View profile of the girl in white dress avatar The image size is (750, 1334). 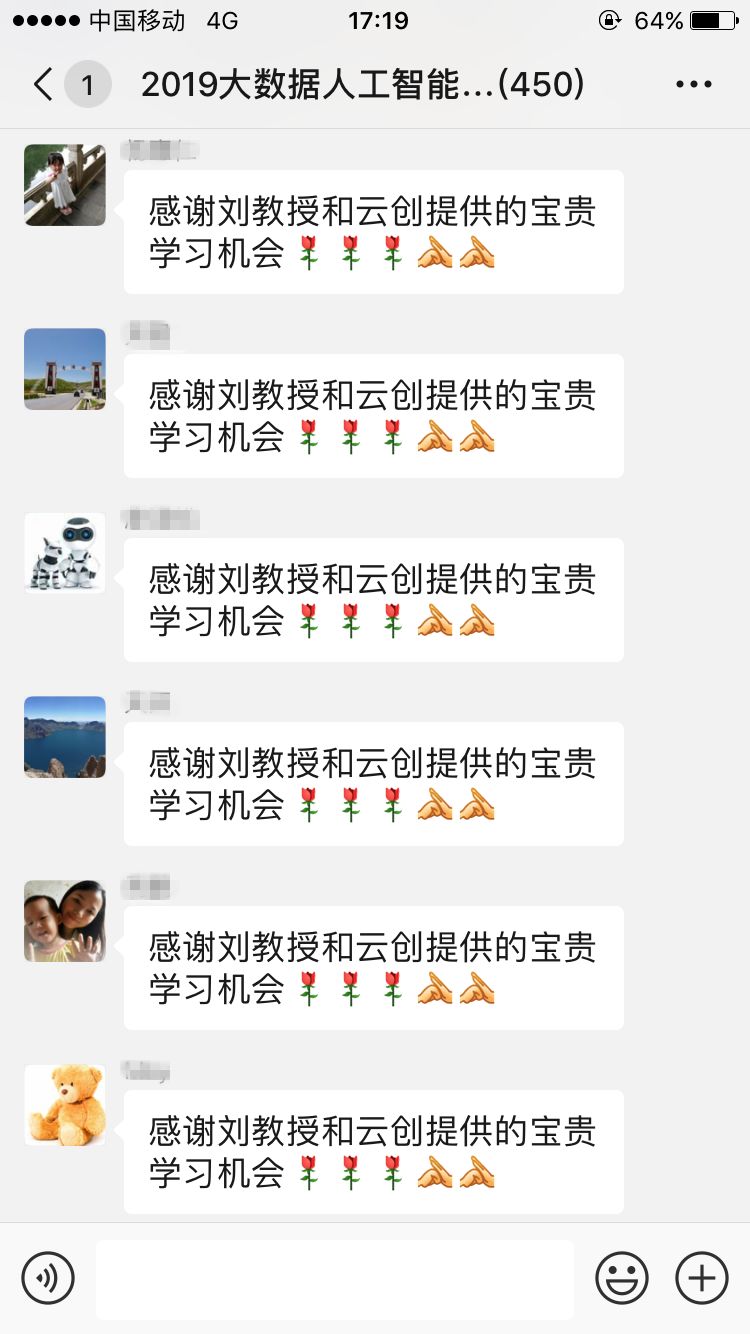coord(65,185)
